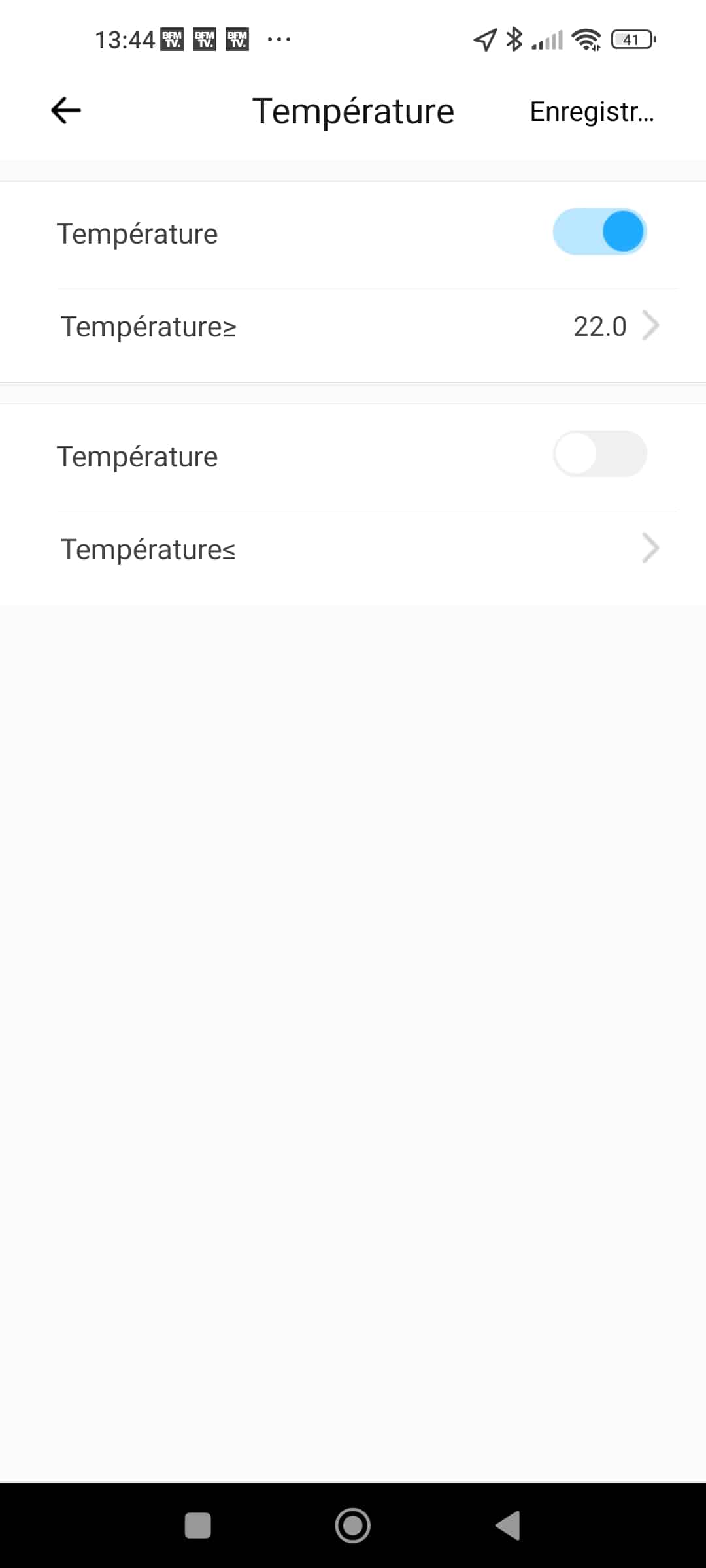706x1568 pixels.
Task: Open recent apps from navigation bar
Action: 197,1526
